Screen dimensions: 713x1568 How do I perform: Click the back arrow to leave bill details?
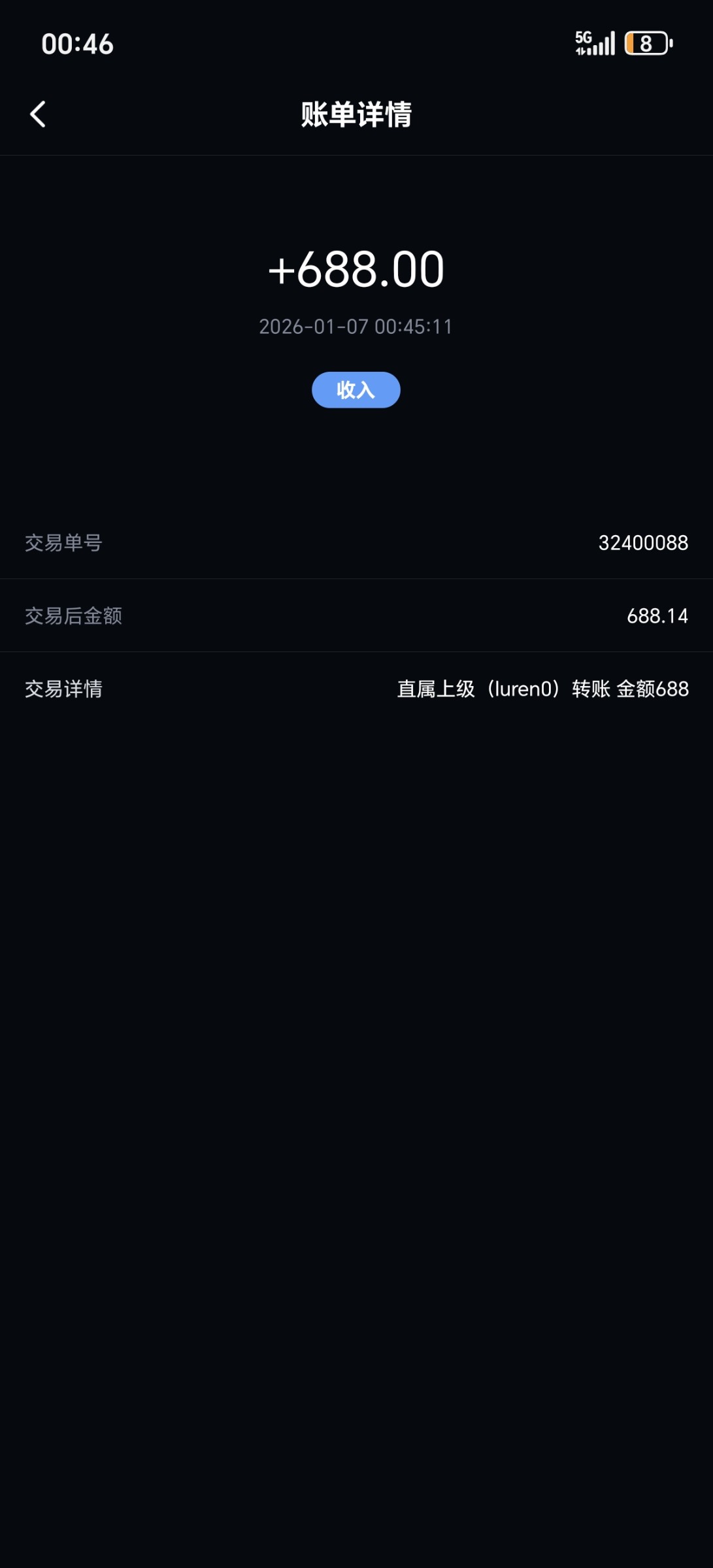(37, 113)
